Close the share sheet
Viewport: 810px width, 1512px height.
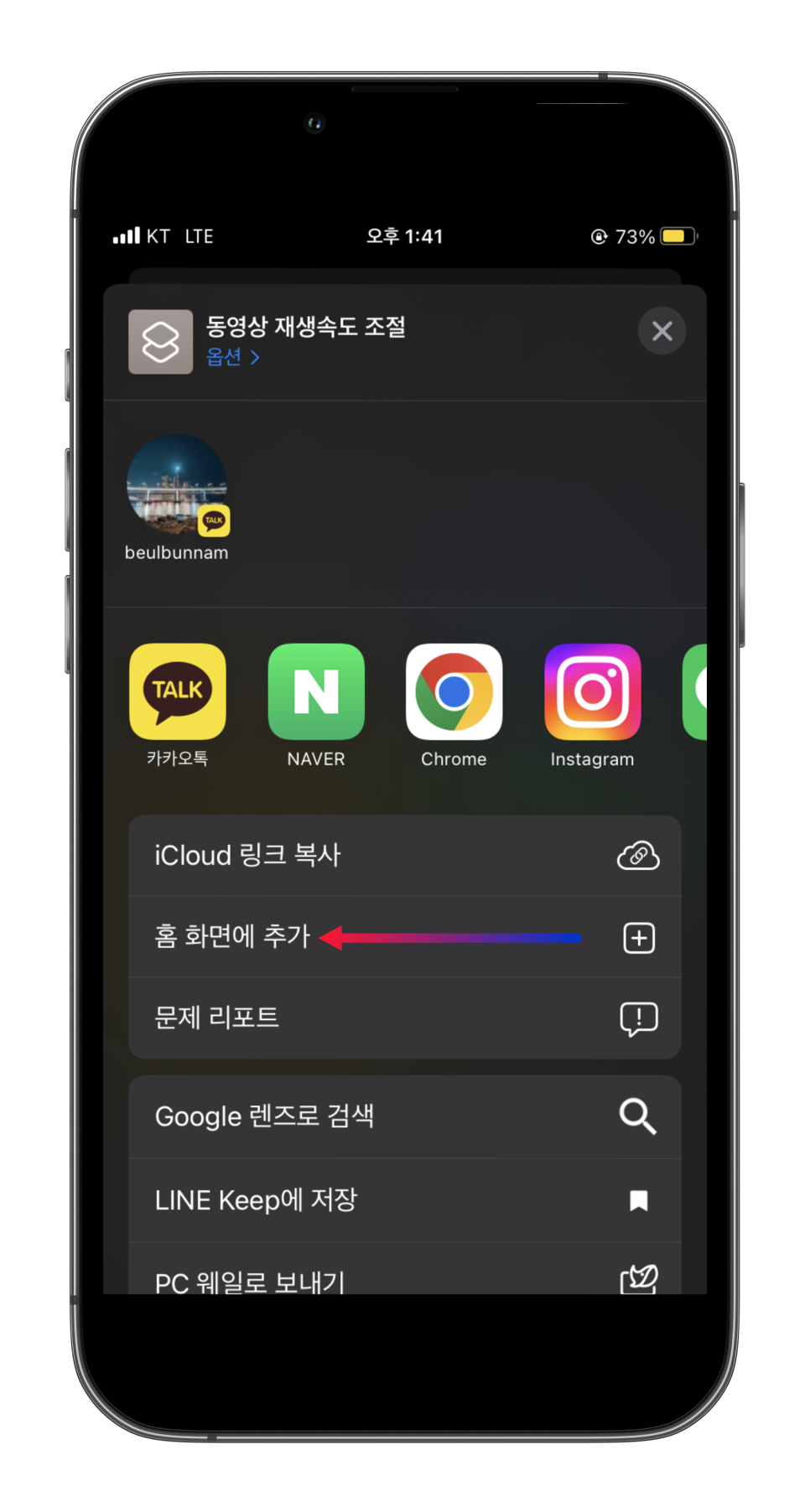click(x=662, y=331)
